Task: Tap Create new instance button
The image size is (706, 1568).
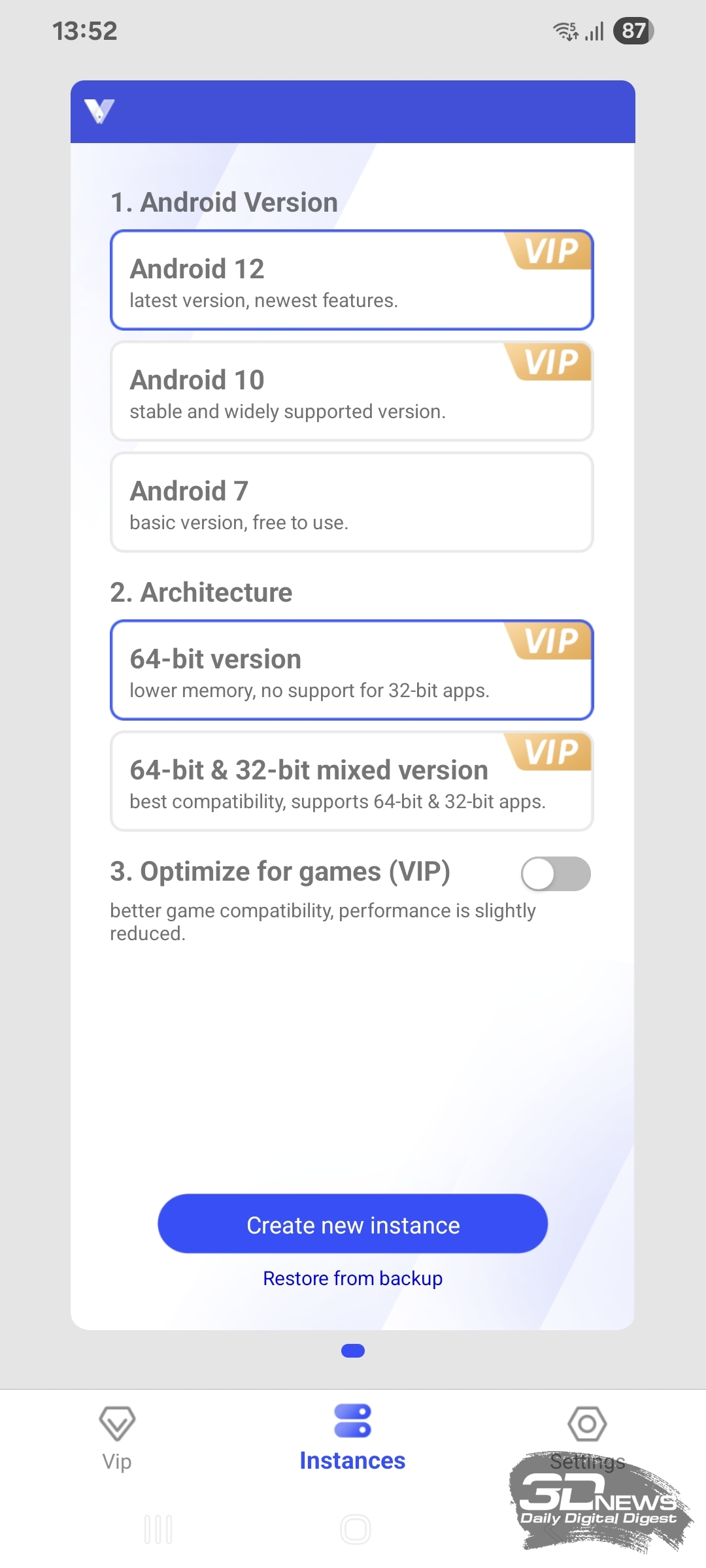Action: click(352, 1224)
